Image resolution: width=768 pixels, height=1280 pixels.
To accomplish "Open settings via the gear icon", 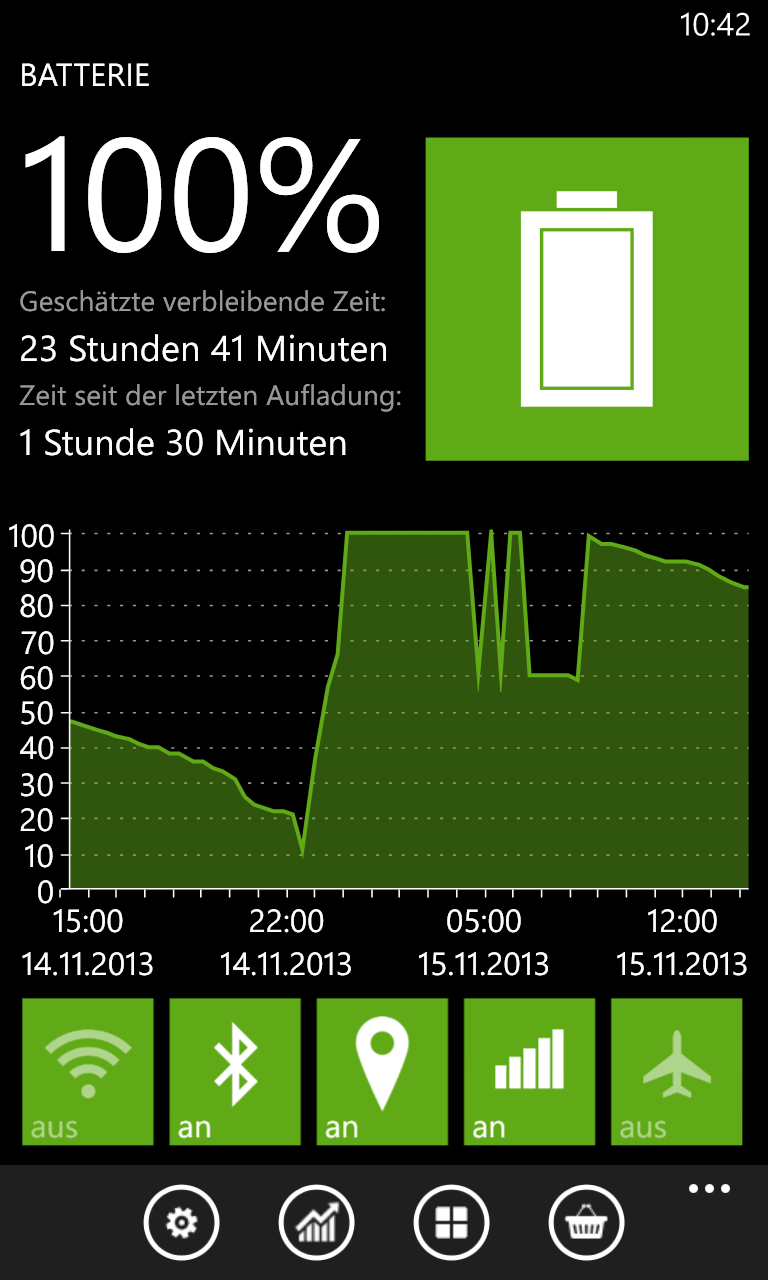I will pyautogui.click(x=181, y=1222).
